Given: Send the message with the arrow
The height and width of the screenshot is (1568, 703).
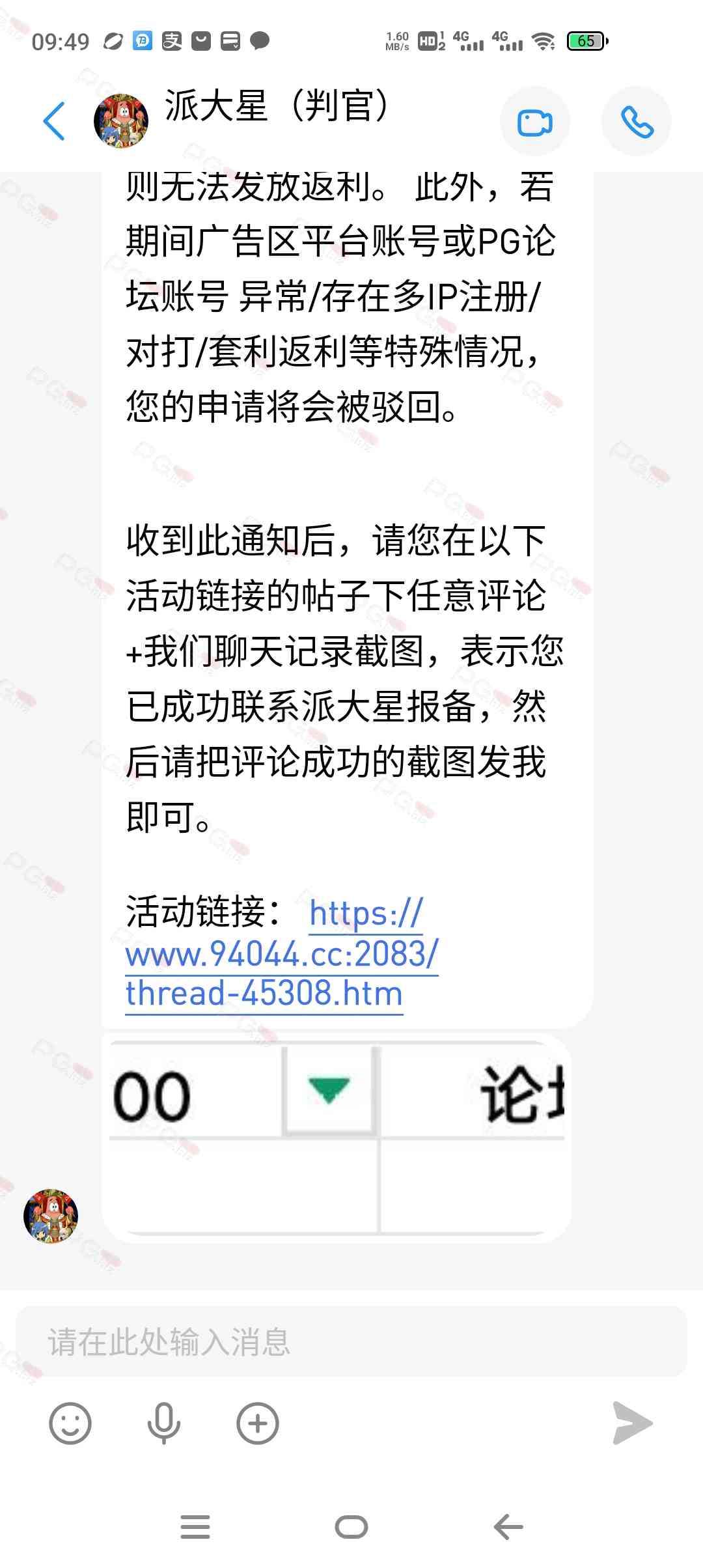Looking at the screenshot, I should tap(632, 1423).
